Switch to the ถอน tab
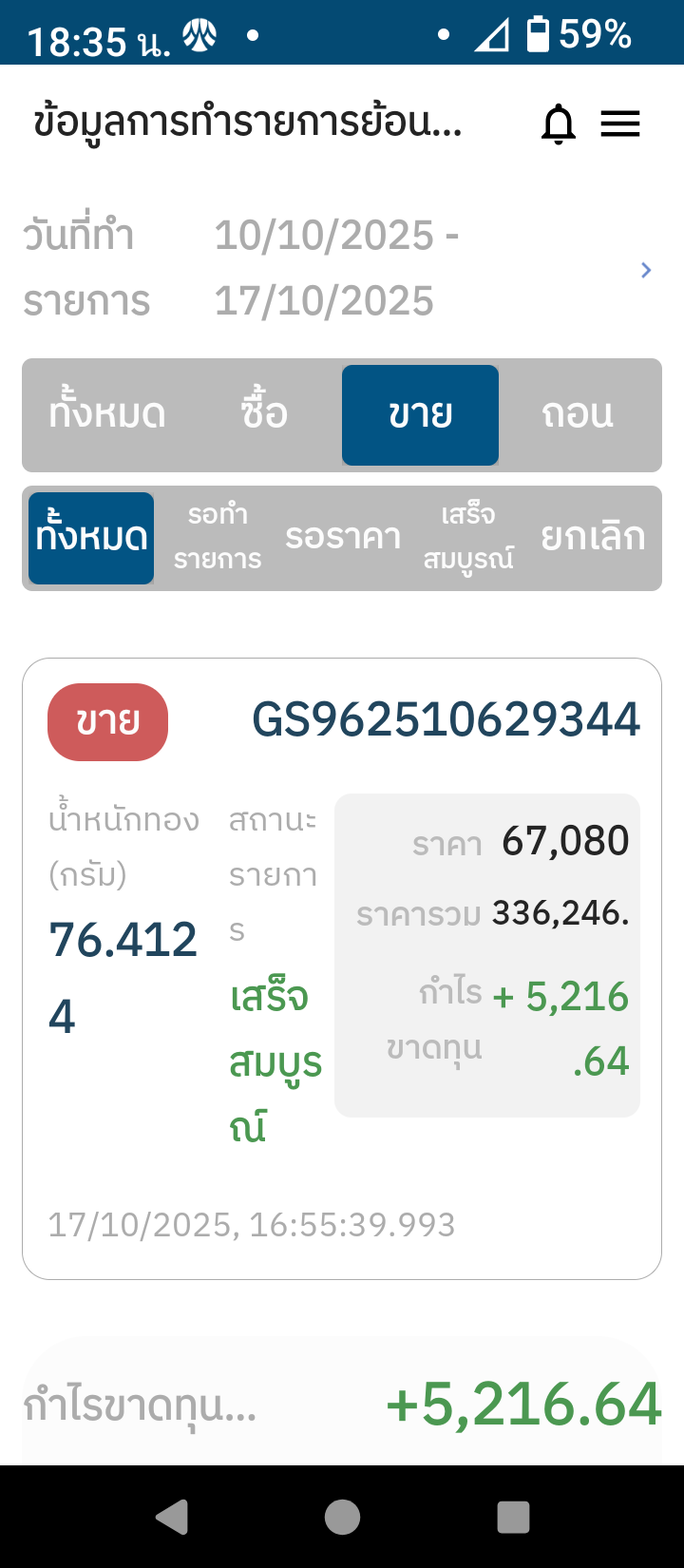 click(578, 415)
